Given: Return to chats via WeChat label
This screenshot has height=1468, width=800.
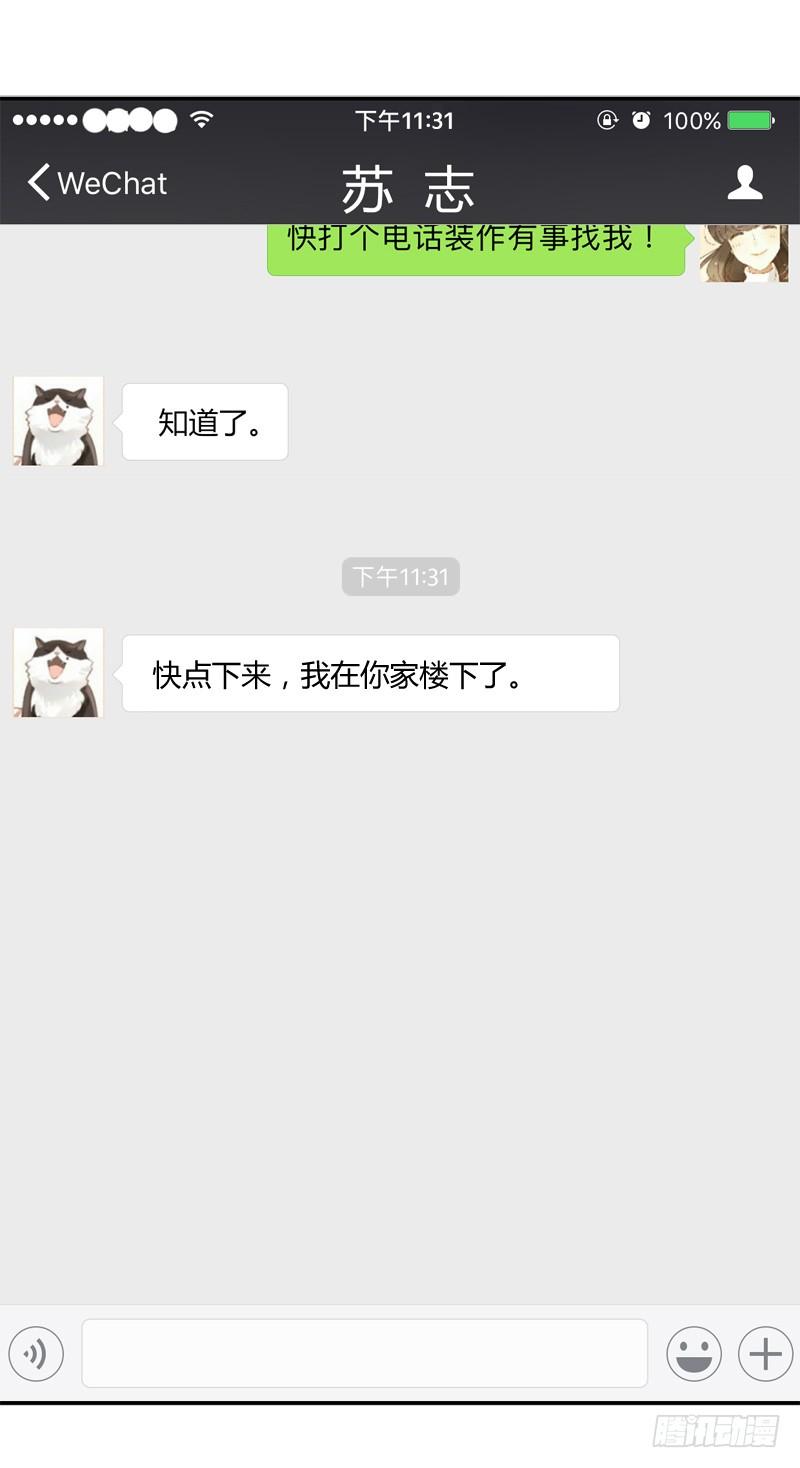Looking at the screenshot, I should (x=110, y=183).
